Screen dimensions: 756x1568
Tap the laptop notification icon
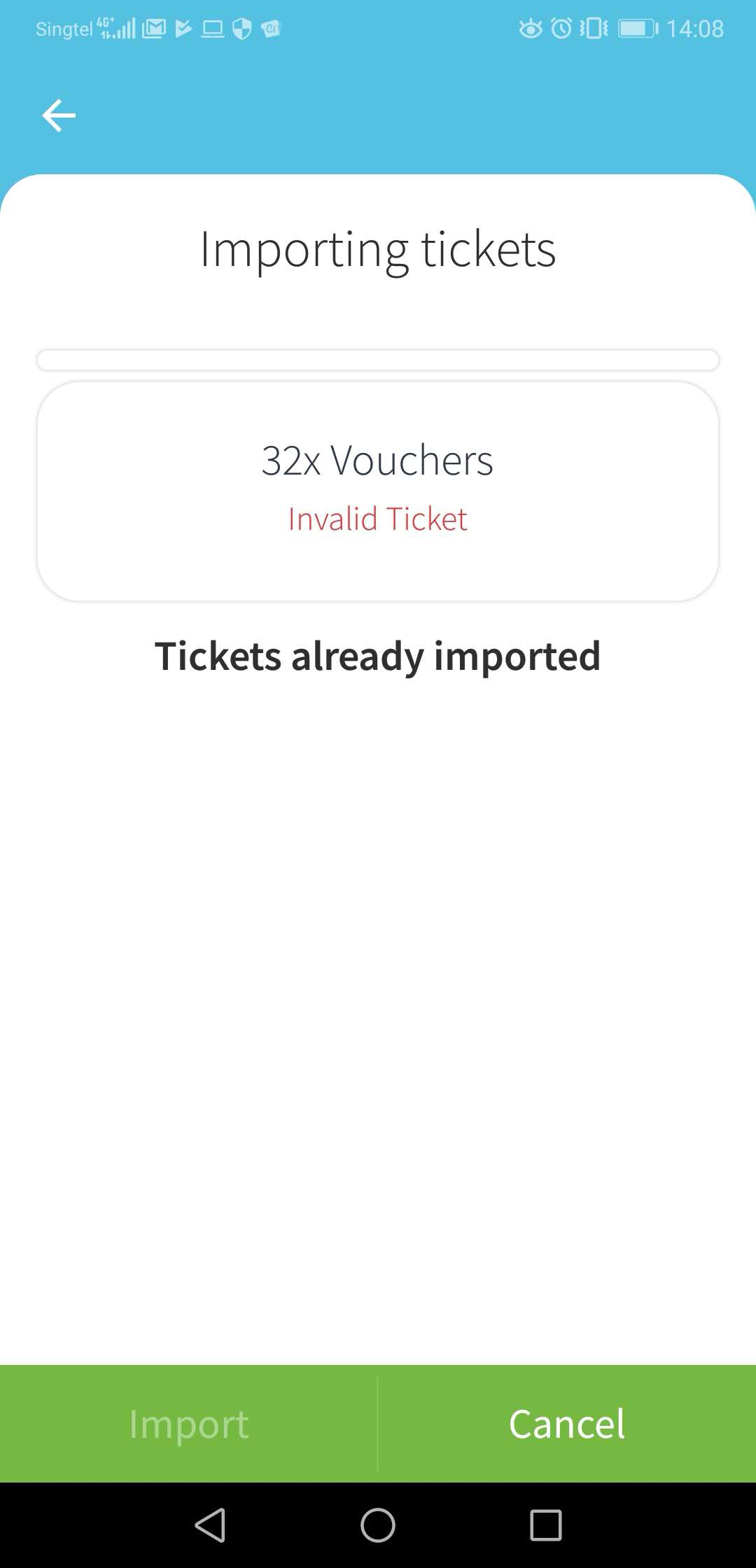pyautogui.click(x=212, y=28)
